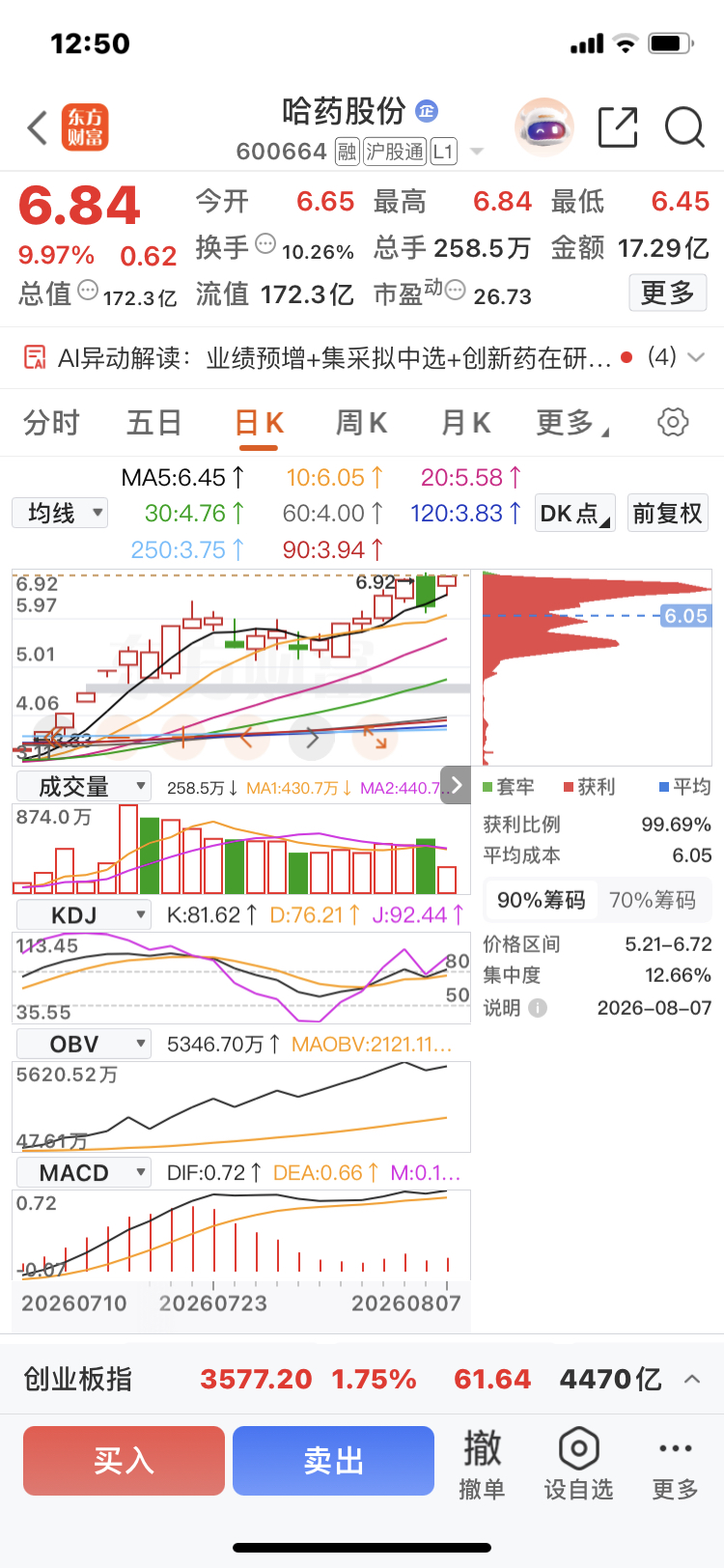This screenshot has width=724, height=1568.
Task: Share this stock page
Action: point(618,127)
